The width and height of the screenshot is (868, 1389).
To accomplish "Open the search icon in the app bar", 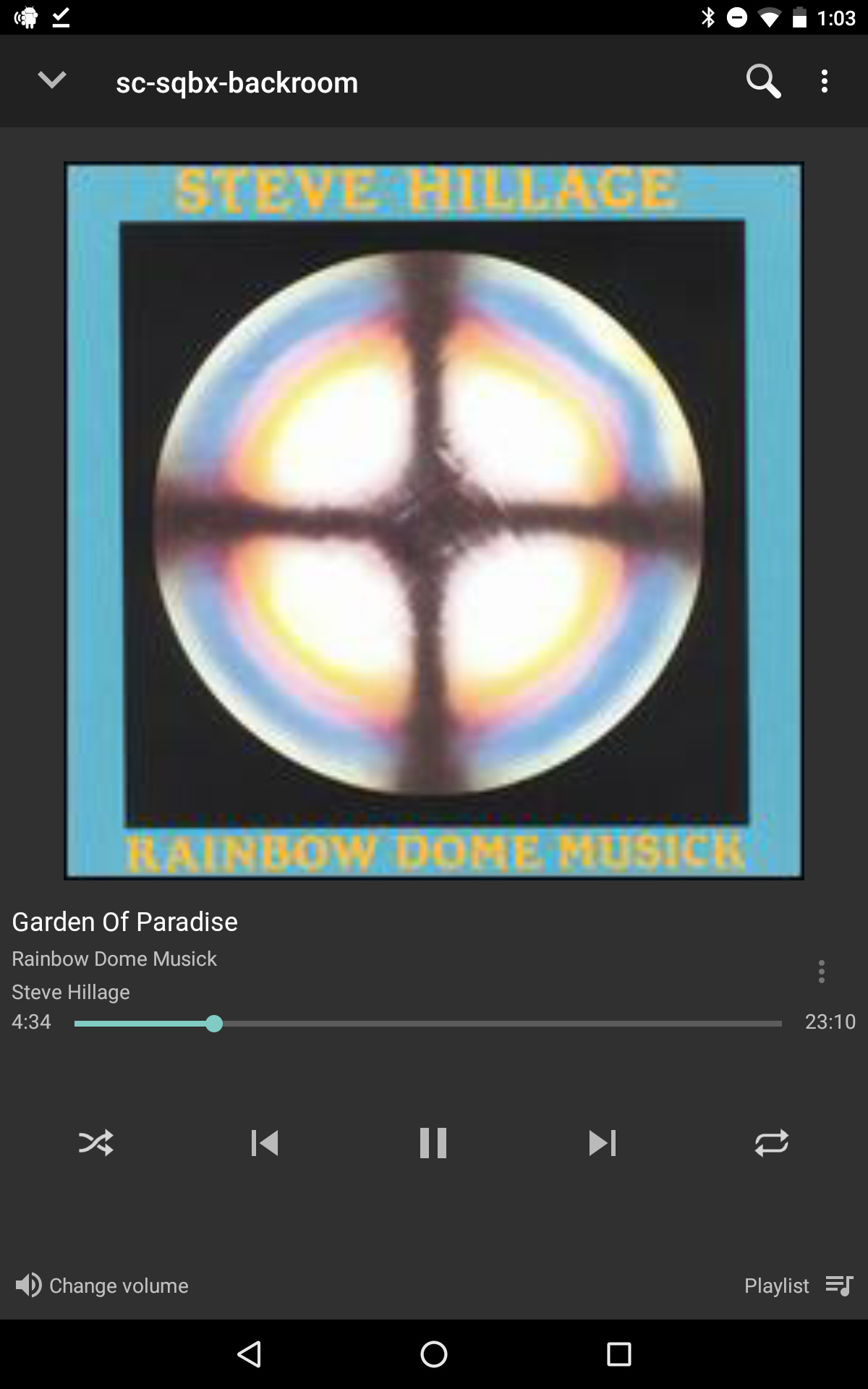I will point(763,81).
